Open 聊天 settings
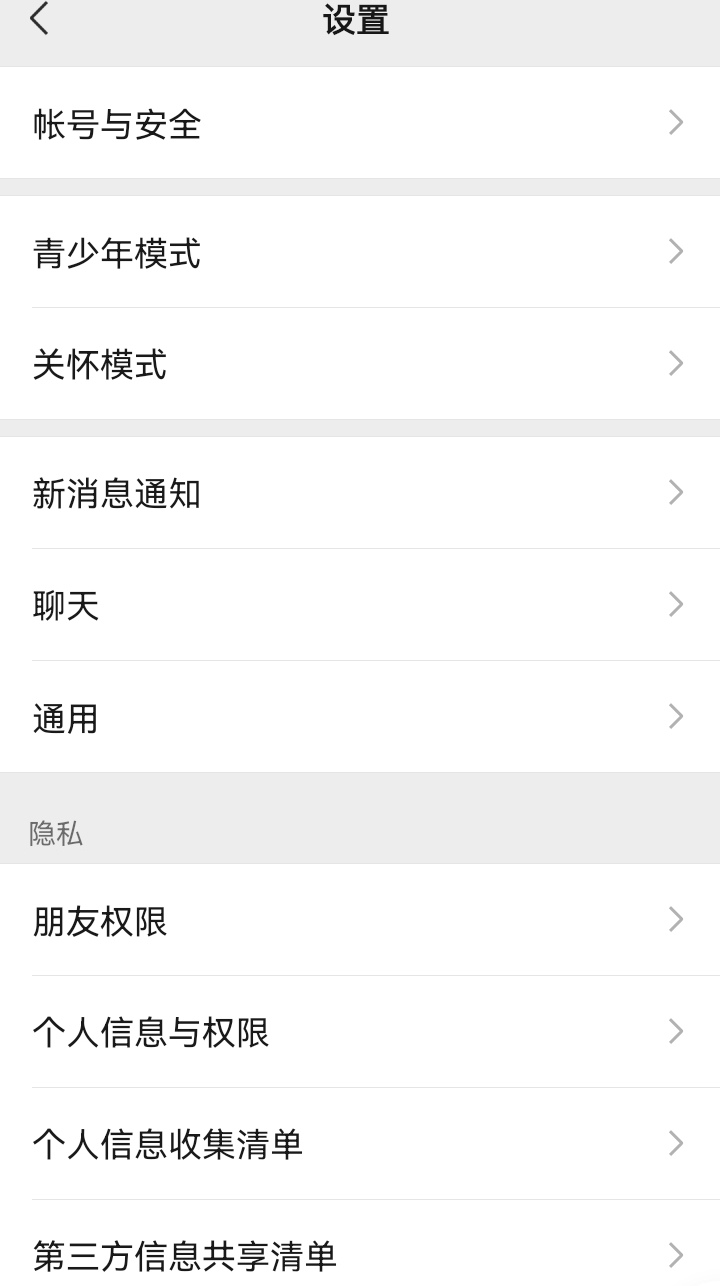Screen dimensions: 720x1286 (360, 605)
